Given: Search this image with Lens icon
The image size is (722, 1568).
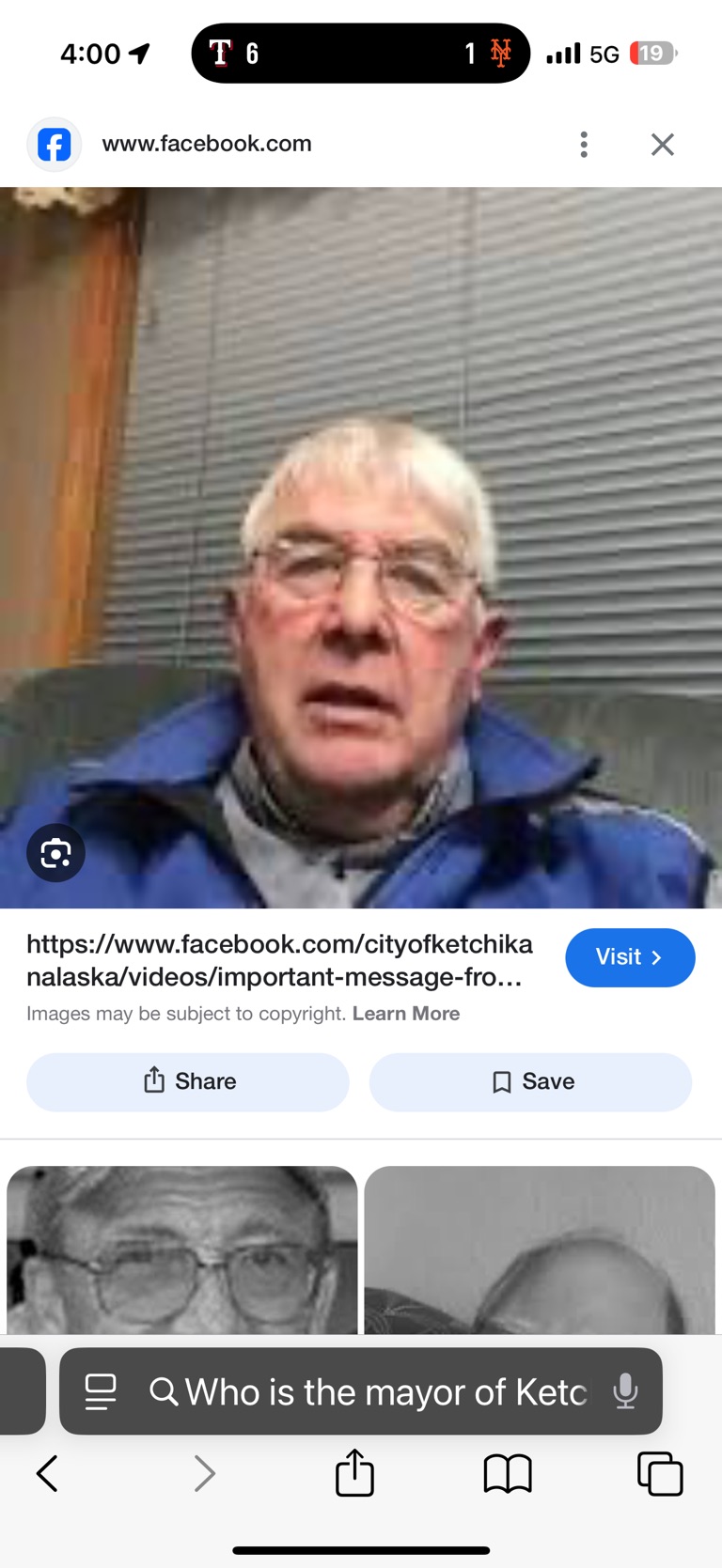Looking at the screenshot, I should [x=55, y=852].
